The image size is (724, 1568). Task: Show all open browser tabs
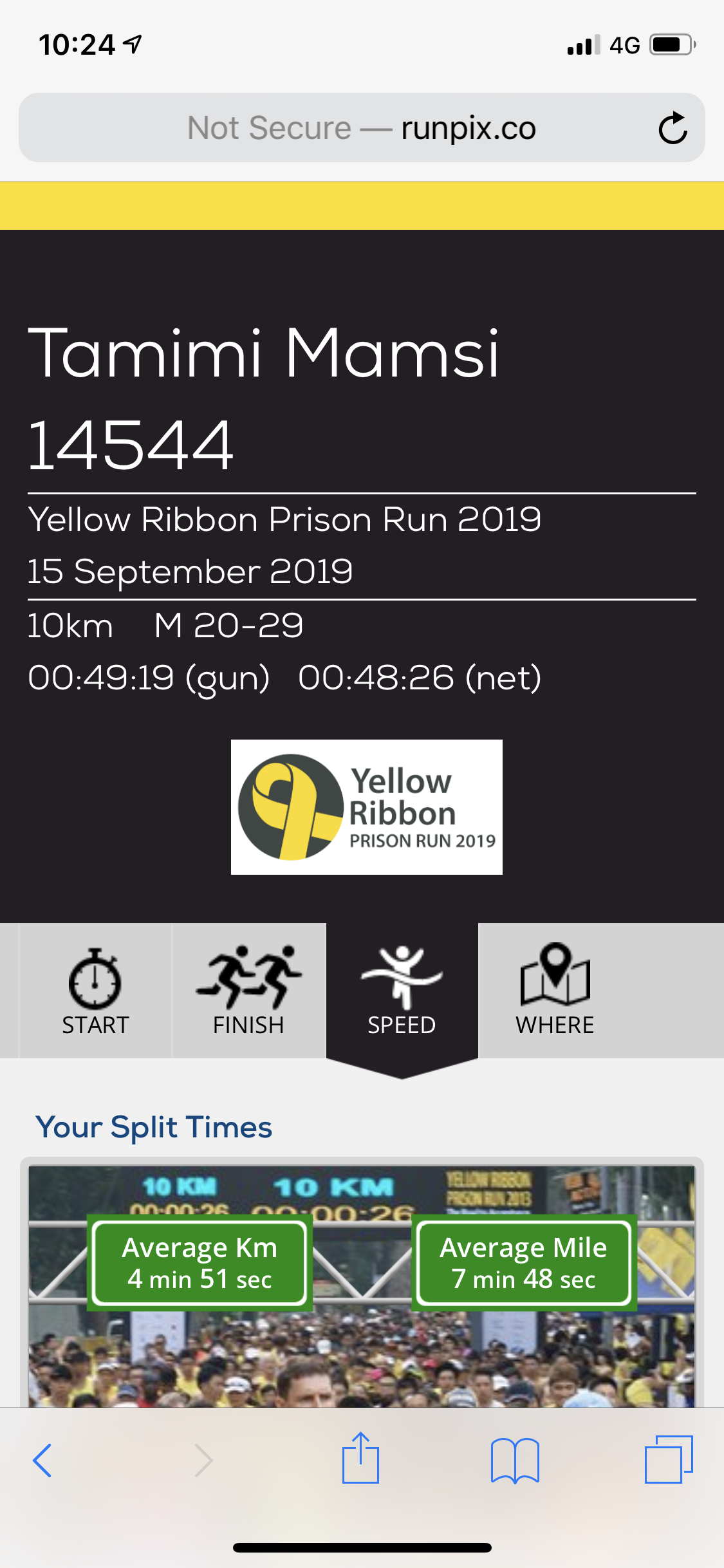(x=669, y=1459)
